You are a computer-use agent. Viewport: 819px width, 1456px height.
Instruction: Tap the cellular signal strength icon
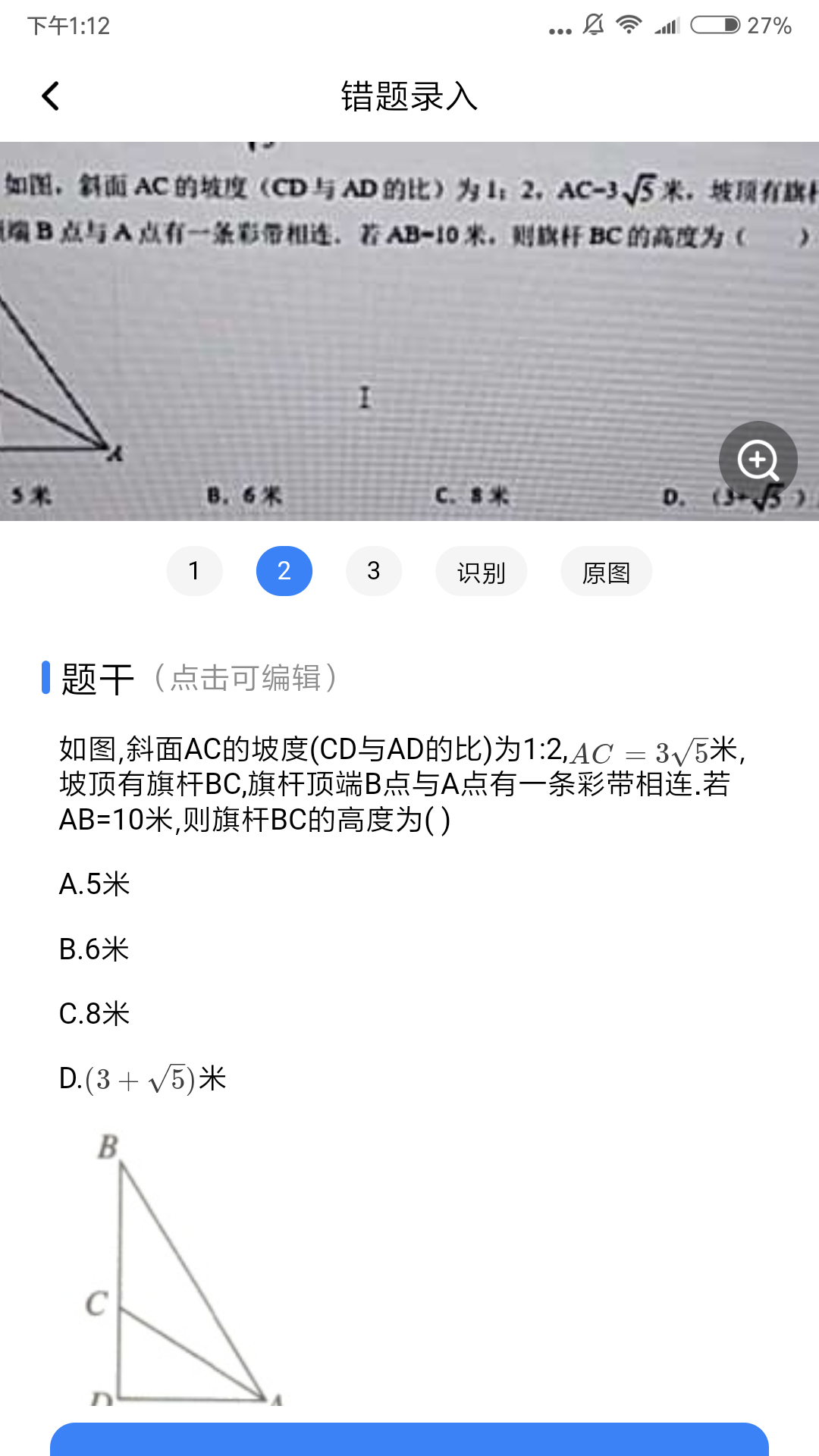[x=667, y=25]
